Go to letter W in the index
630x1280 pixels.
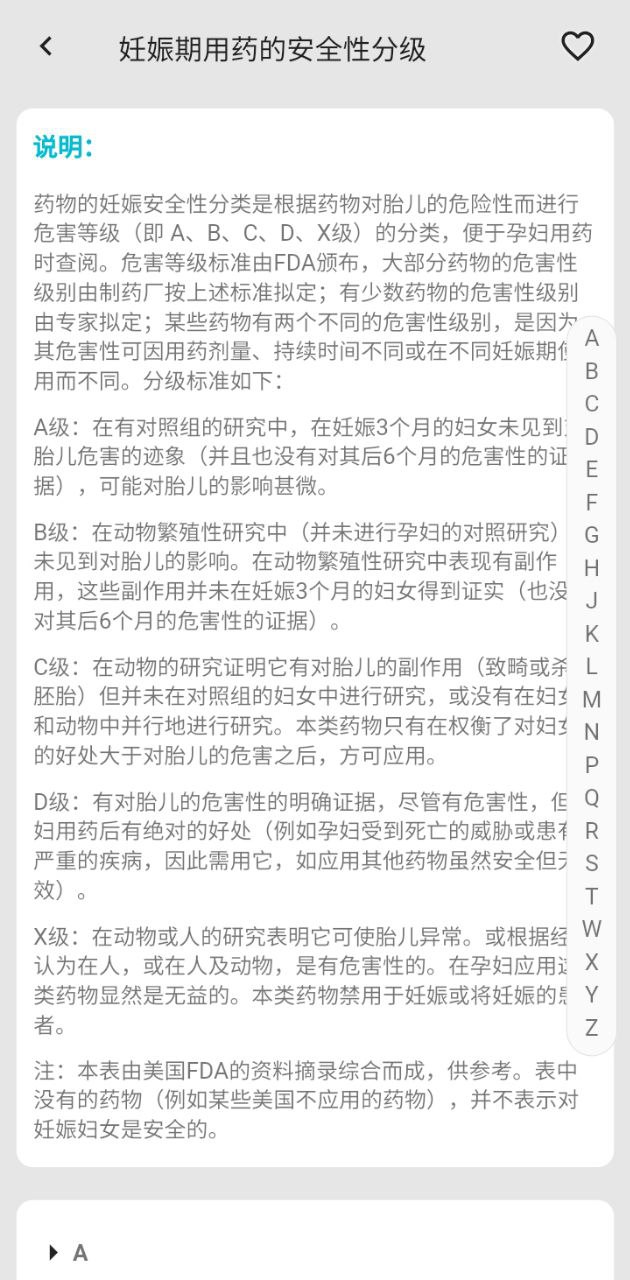coord(592,929)
